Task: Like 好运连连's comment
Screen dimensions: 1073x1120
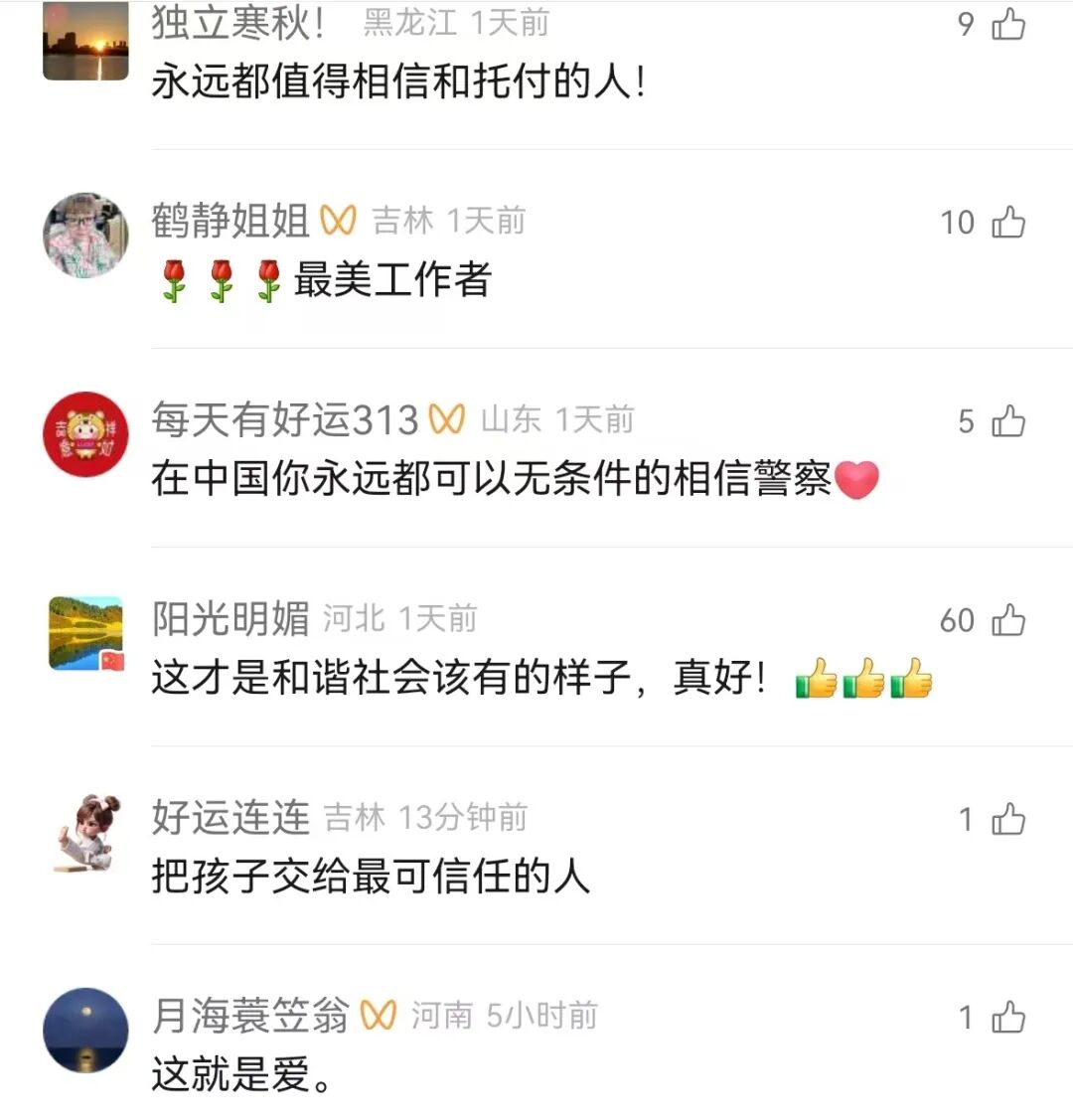Action: (1008, 819)
